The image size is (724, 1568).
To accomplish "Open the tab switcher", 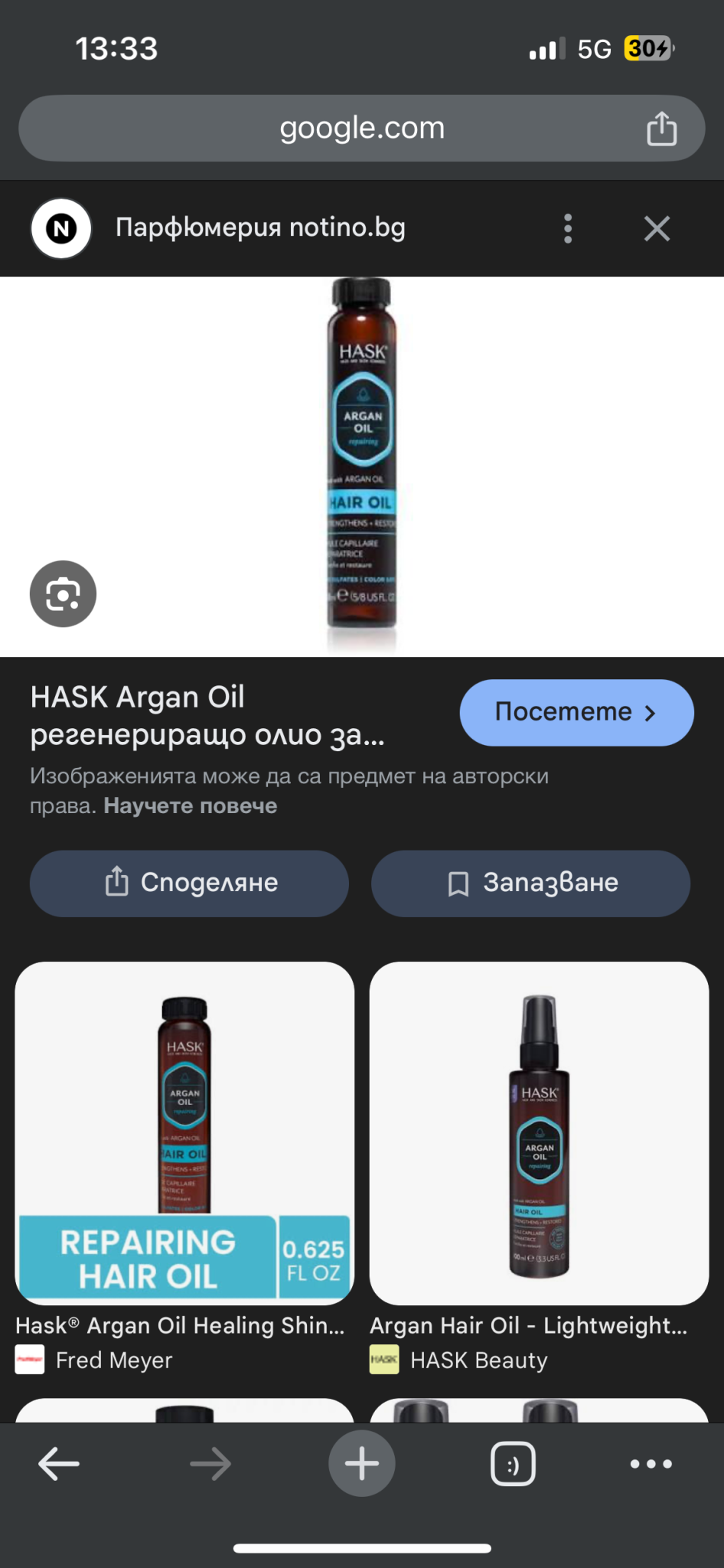I will tap(512, 1464).
